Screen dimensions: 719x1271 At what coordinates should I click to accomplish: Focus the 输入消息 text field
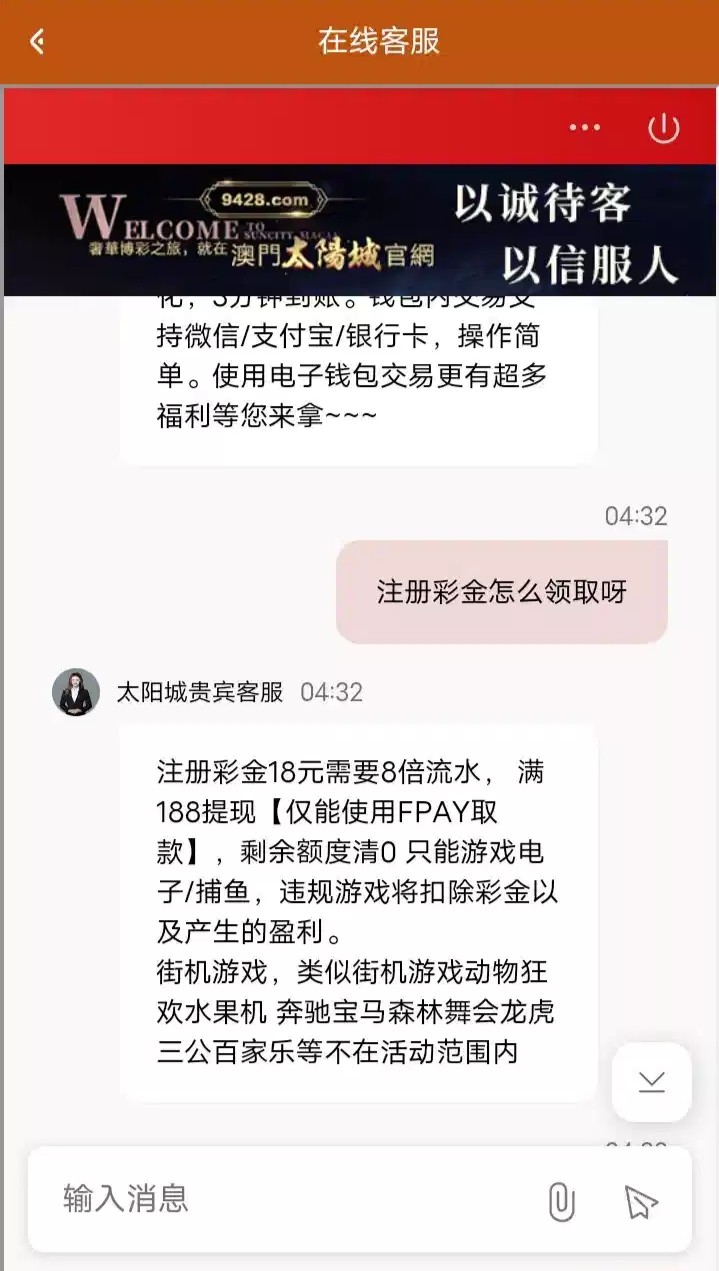(x=290, y=1198)
